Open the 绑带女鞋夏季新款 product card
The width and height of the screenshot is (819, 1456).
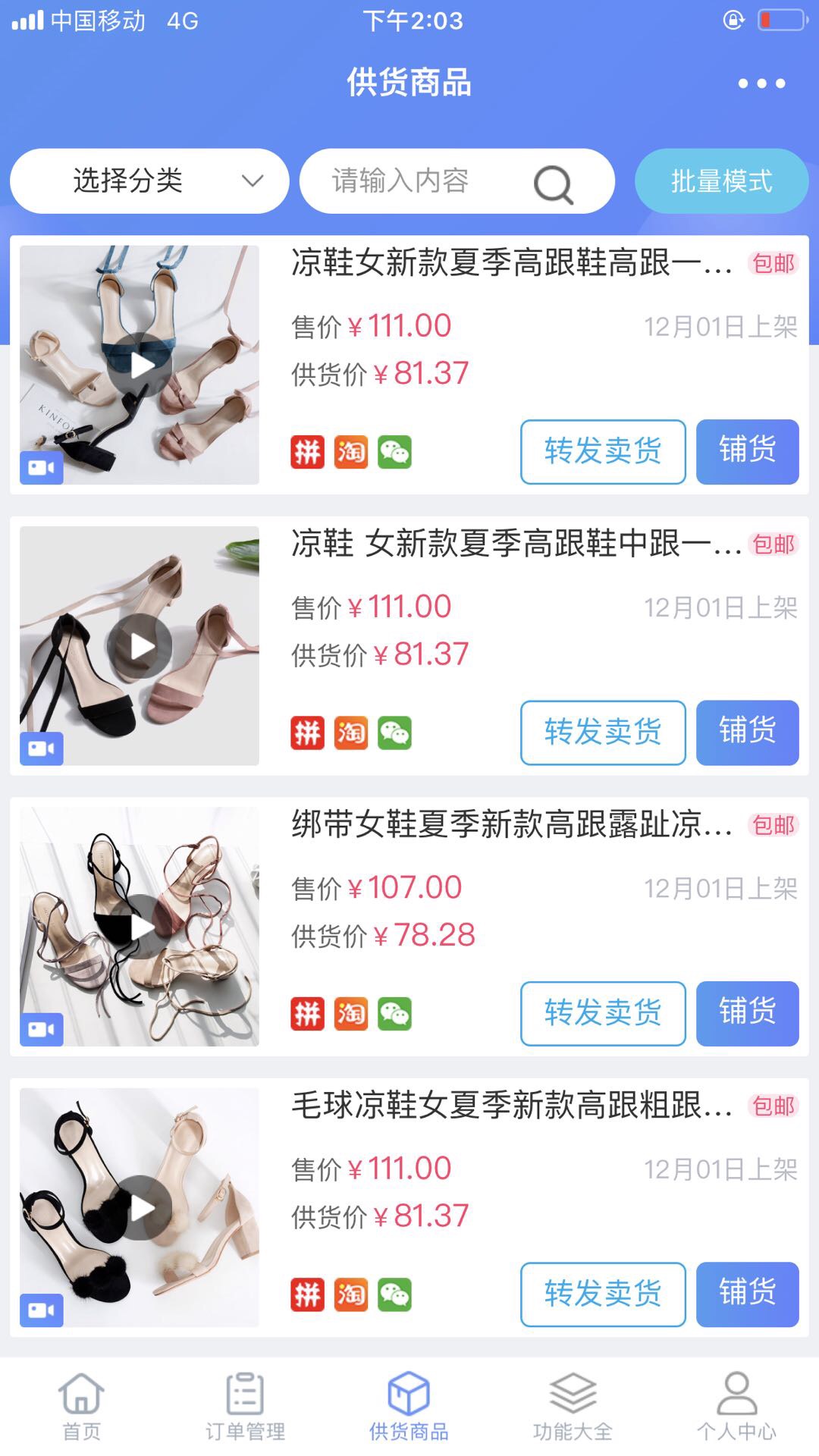click(x=511, y=825)
